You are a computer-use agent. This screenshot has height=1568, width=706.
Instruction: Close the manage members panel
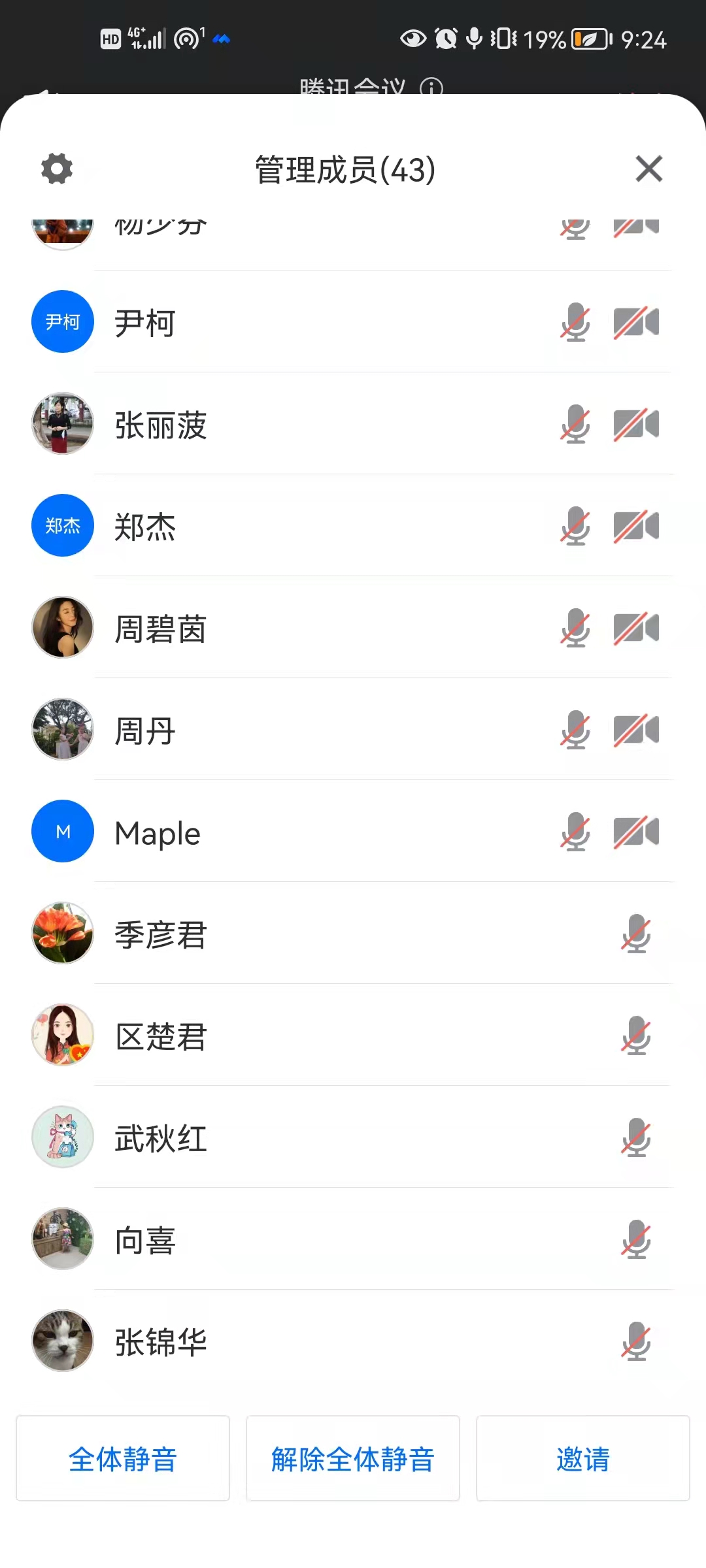coord(648,169)
